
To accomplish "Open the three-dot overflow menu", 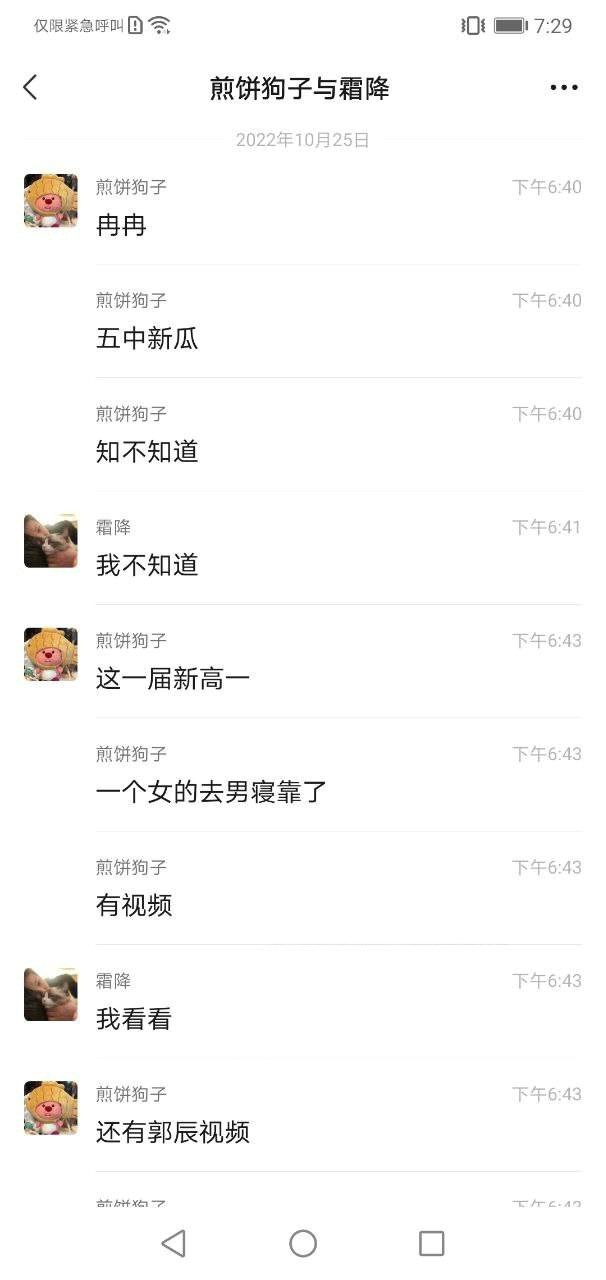I will [x=564, y=88].
